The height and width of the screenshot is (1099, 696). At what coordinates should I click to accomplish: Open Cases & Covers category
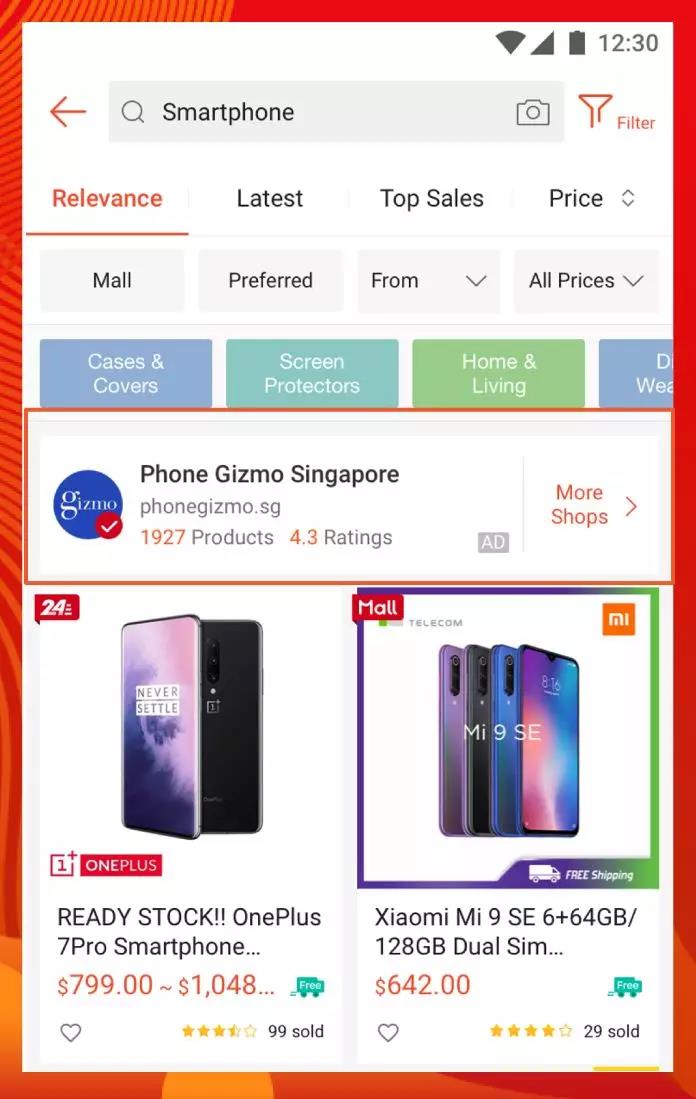point(125,373)
